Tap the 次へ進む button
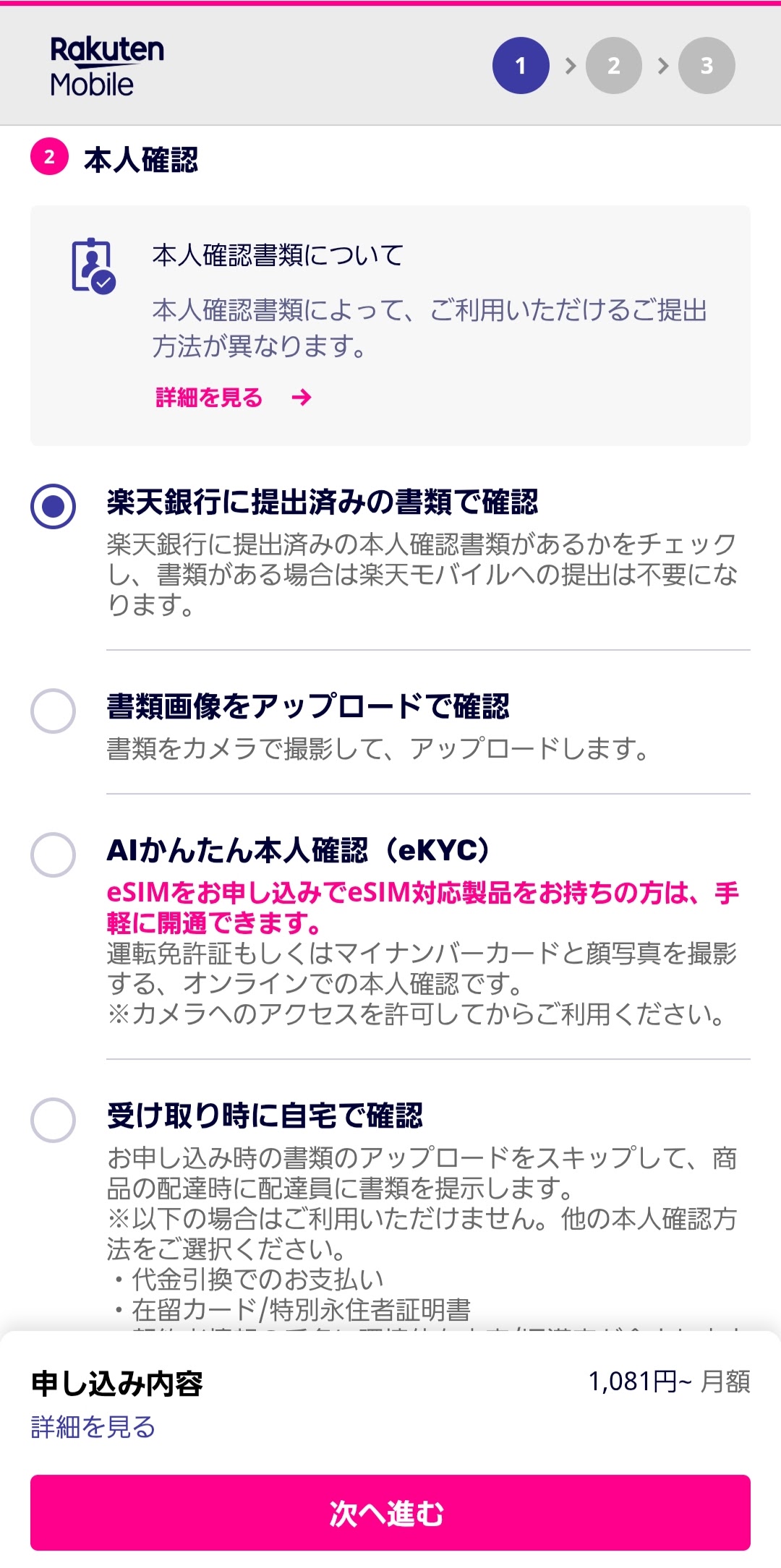Screen dimensions: 781x1568 [x=390, y=1512]
